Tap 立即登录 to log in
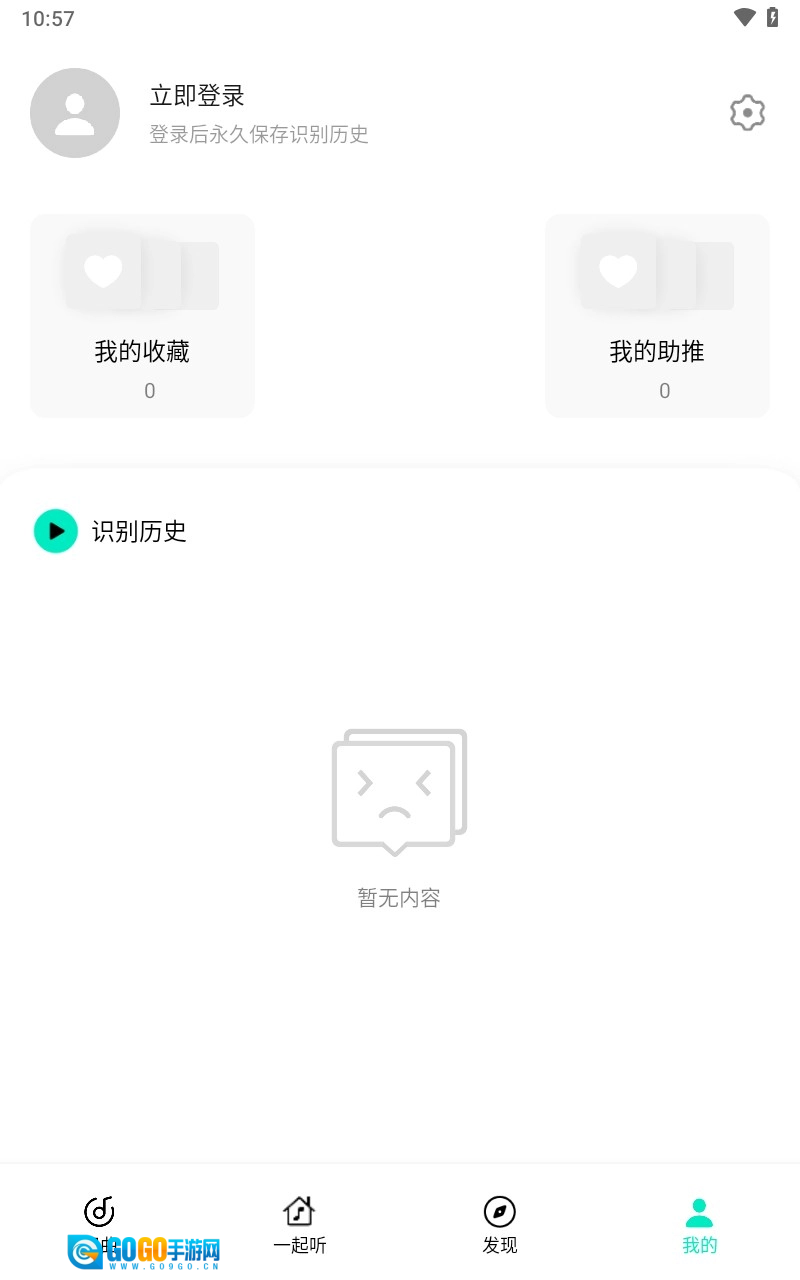This screenshot has width=800, height=1280. 197,96
